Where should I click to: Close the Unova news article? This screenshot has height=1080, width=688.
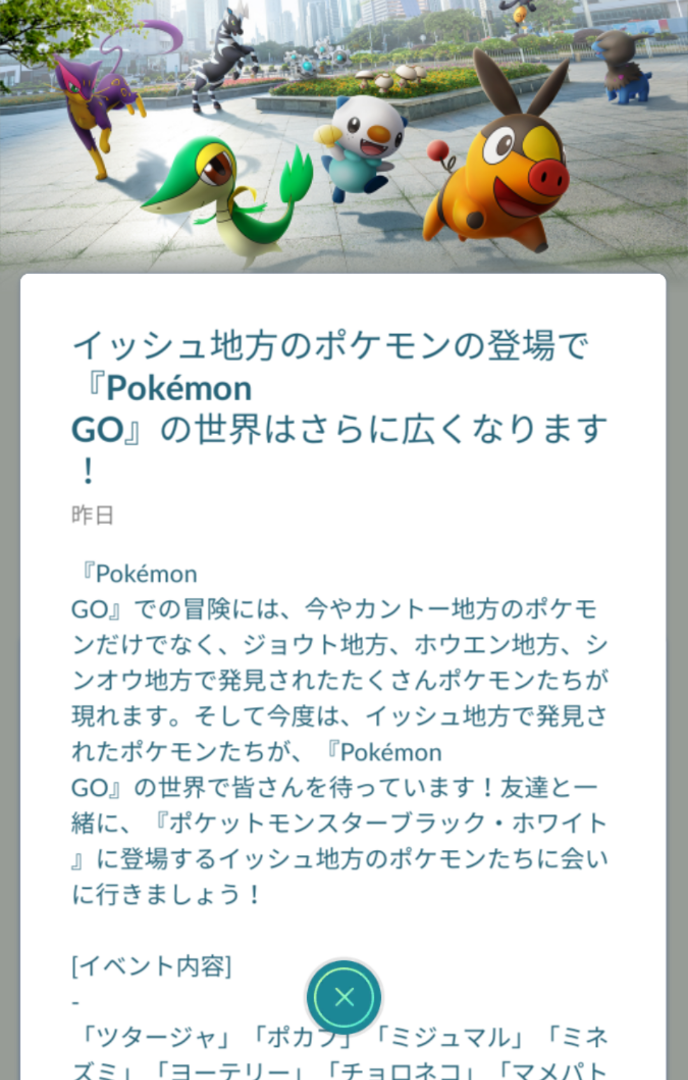pos(344,997)
